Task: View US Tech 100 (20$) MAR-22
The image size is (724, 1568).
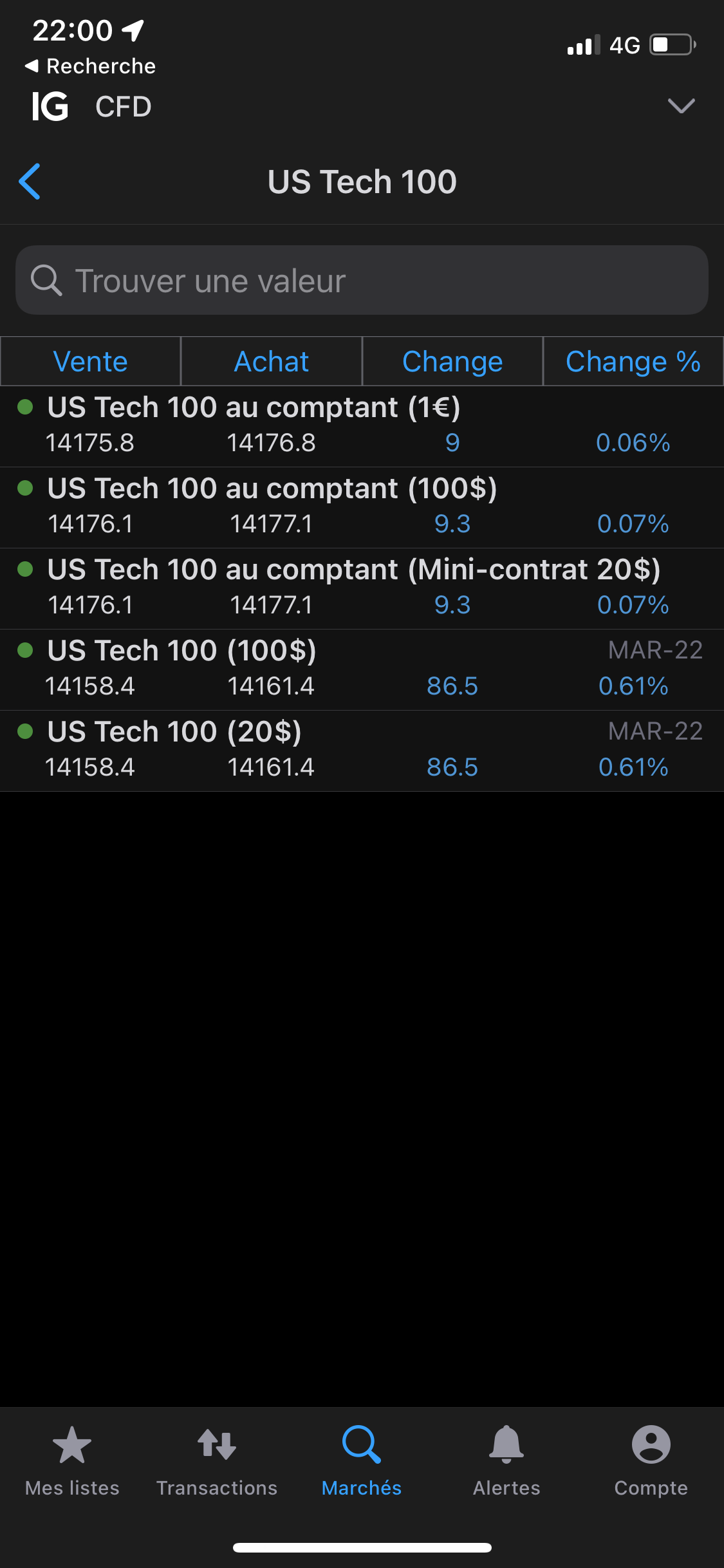Action: point(362,750)
